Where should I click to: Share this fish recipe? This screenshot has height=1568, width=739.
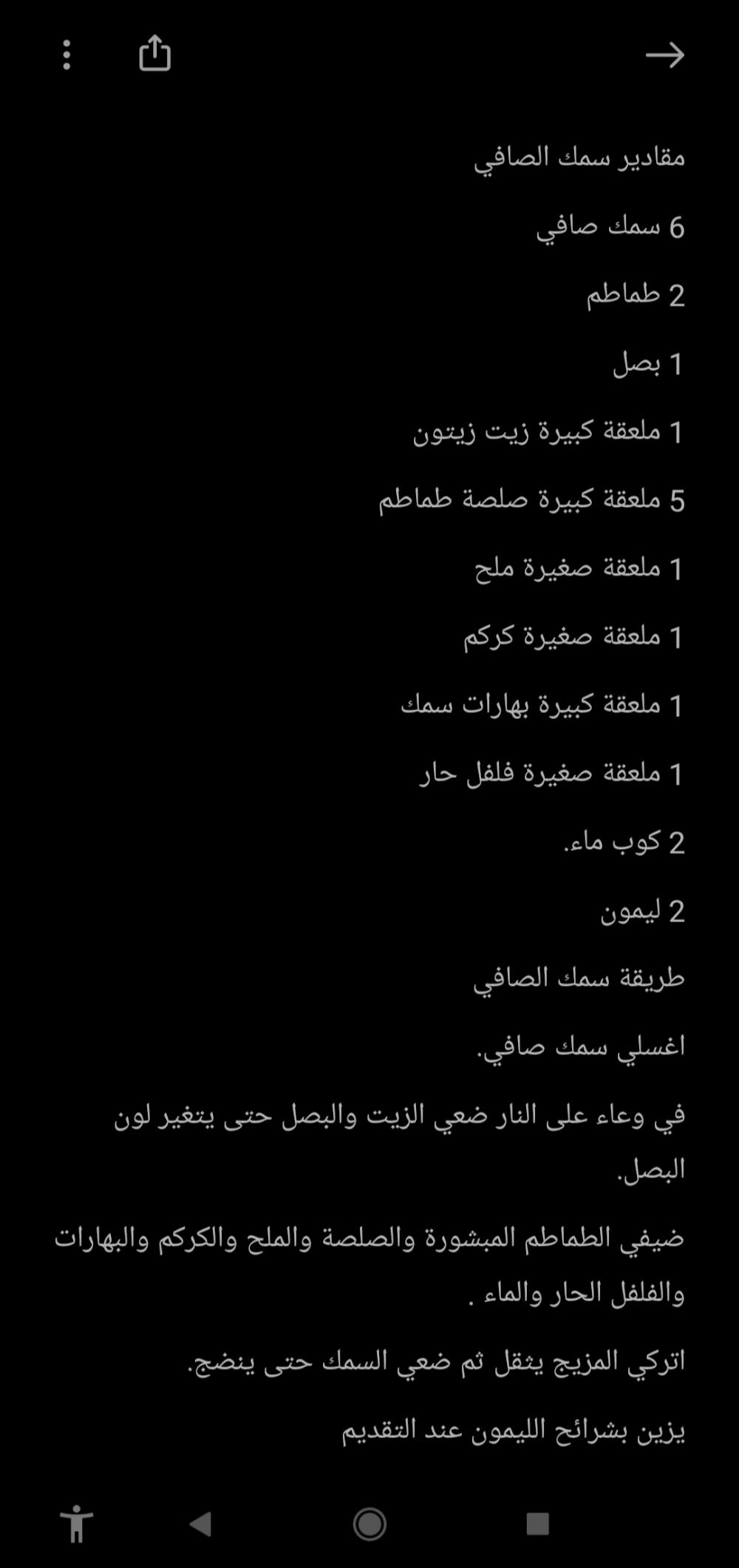[155, 54]
